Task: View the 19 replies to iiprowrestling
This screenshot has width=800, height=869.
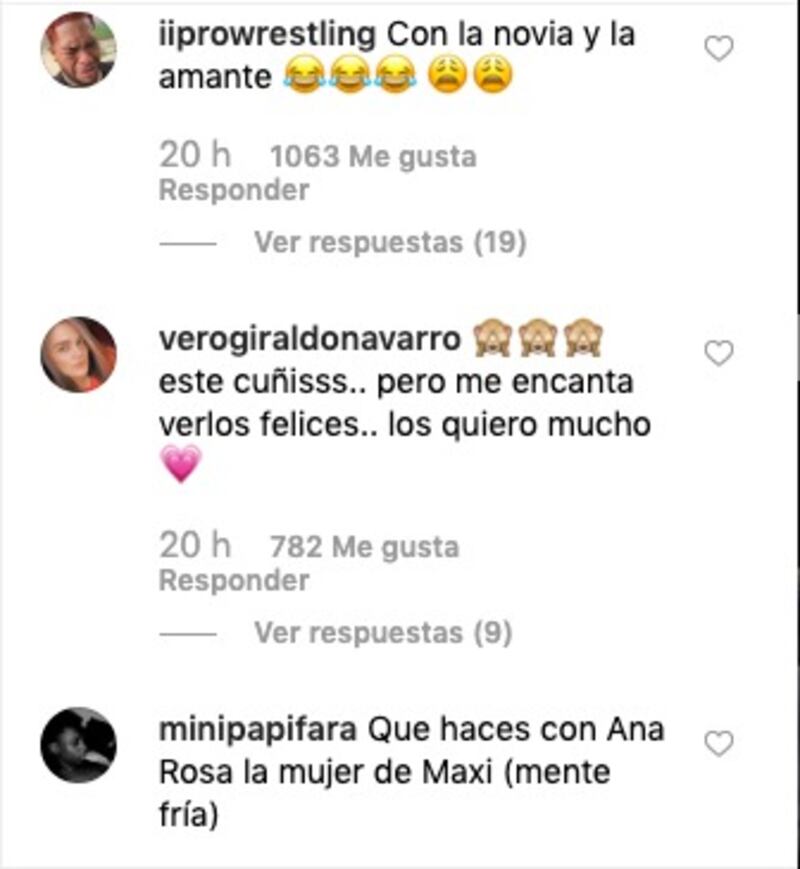Action: [x=389, y=242]
